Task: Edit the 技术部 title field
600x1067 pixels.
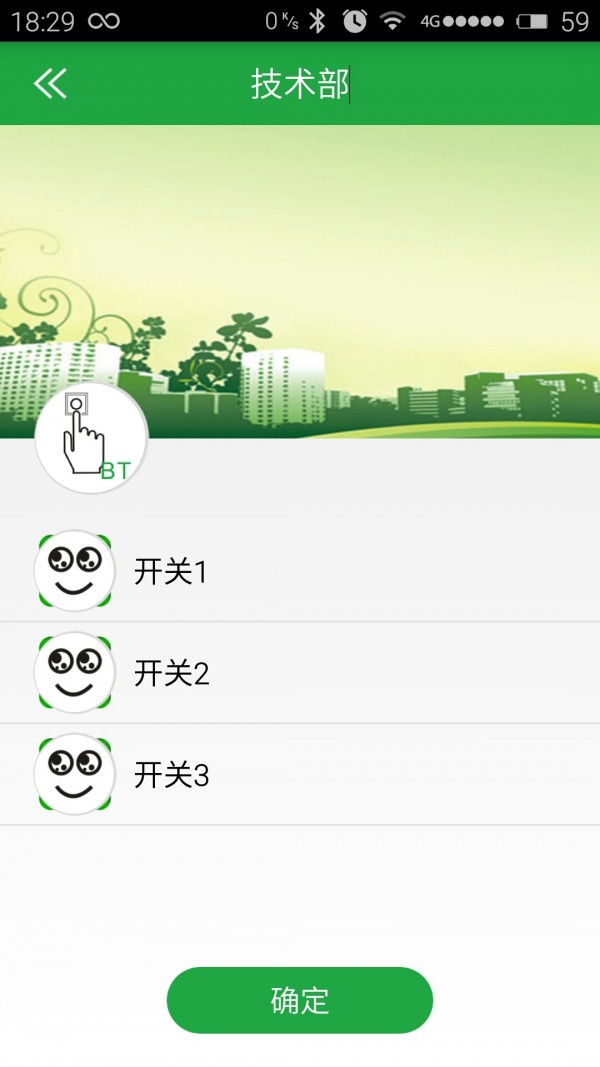Action: click(300, 85)
